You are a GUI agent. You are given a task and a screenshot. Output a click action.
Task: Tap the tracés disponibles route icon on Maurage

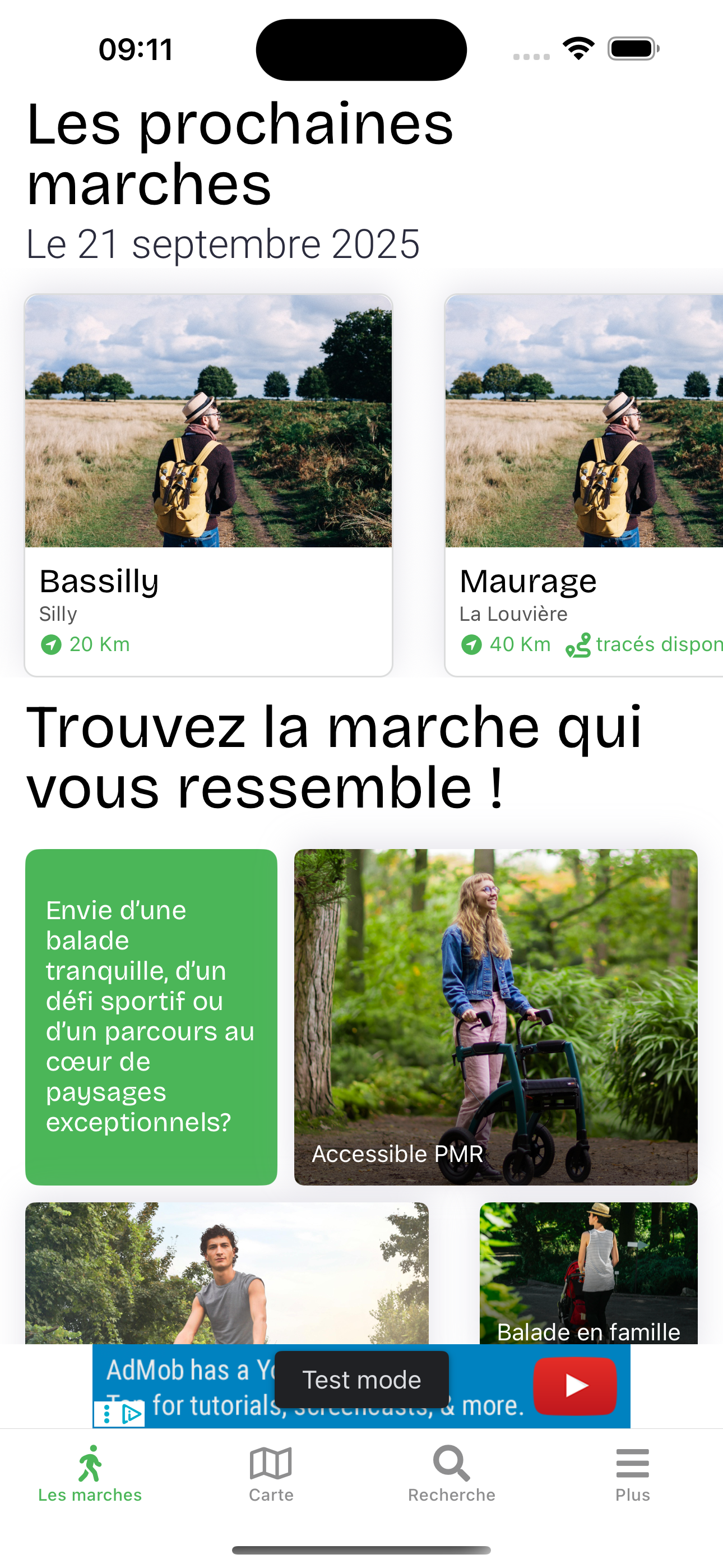577,647
